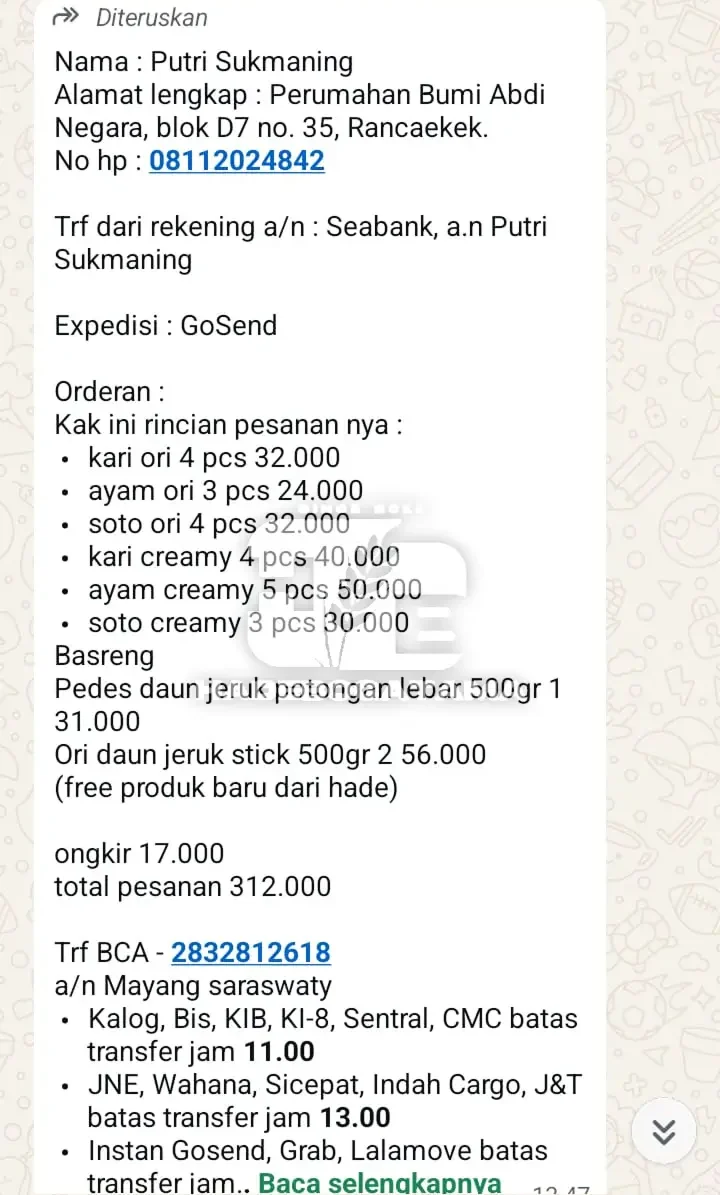
Task: Jump to latest messages with down arrow
Action: pyautogui.click(x=664, y=1133)
